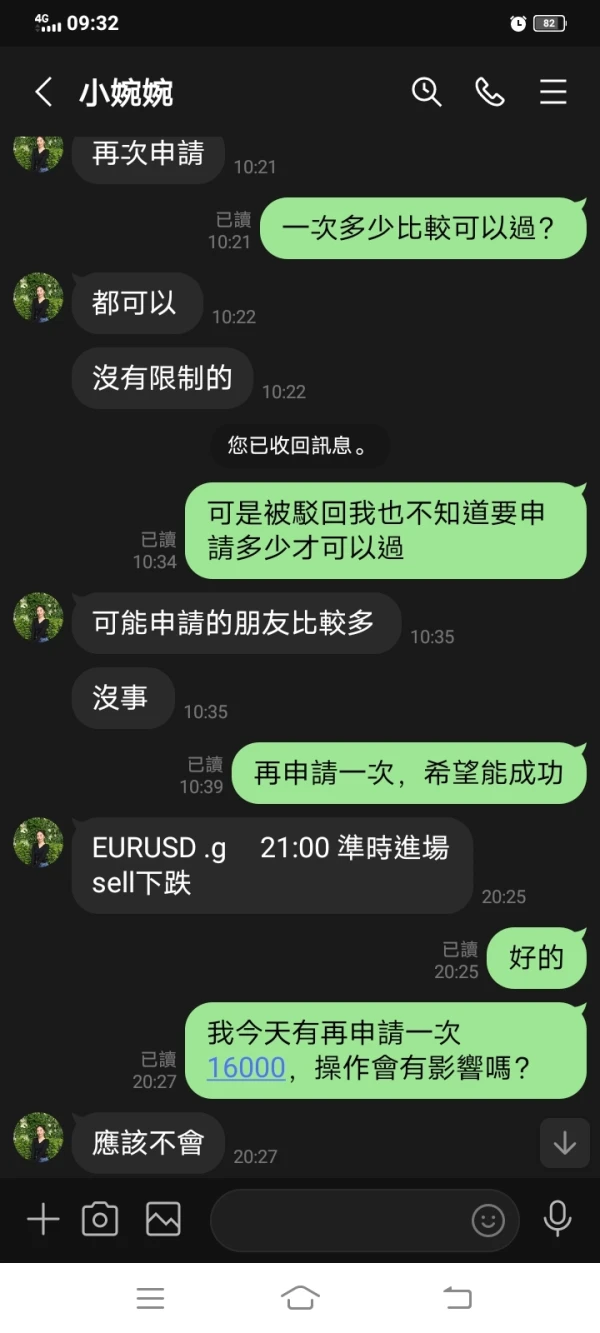
Task: Search within this conversation
Action: click(427, 92)
